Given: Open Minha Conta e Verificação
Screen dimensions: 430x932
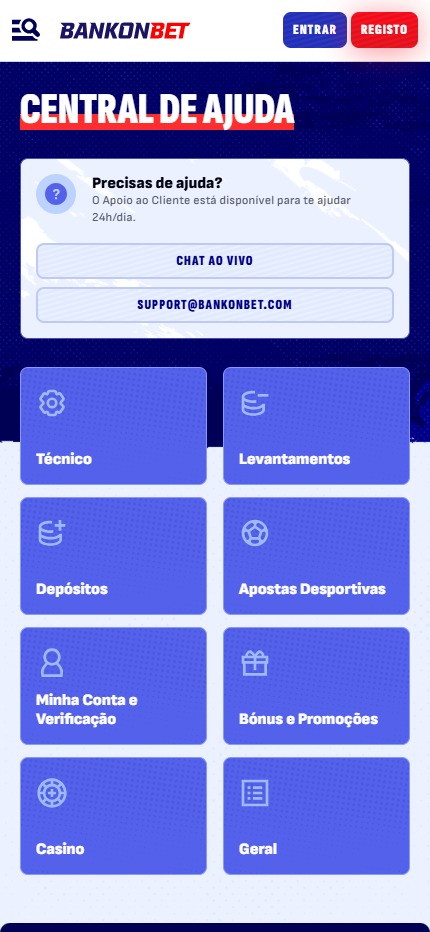Looking at the screenshot, I should (x=114, y=686).
